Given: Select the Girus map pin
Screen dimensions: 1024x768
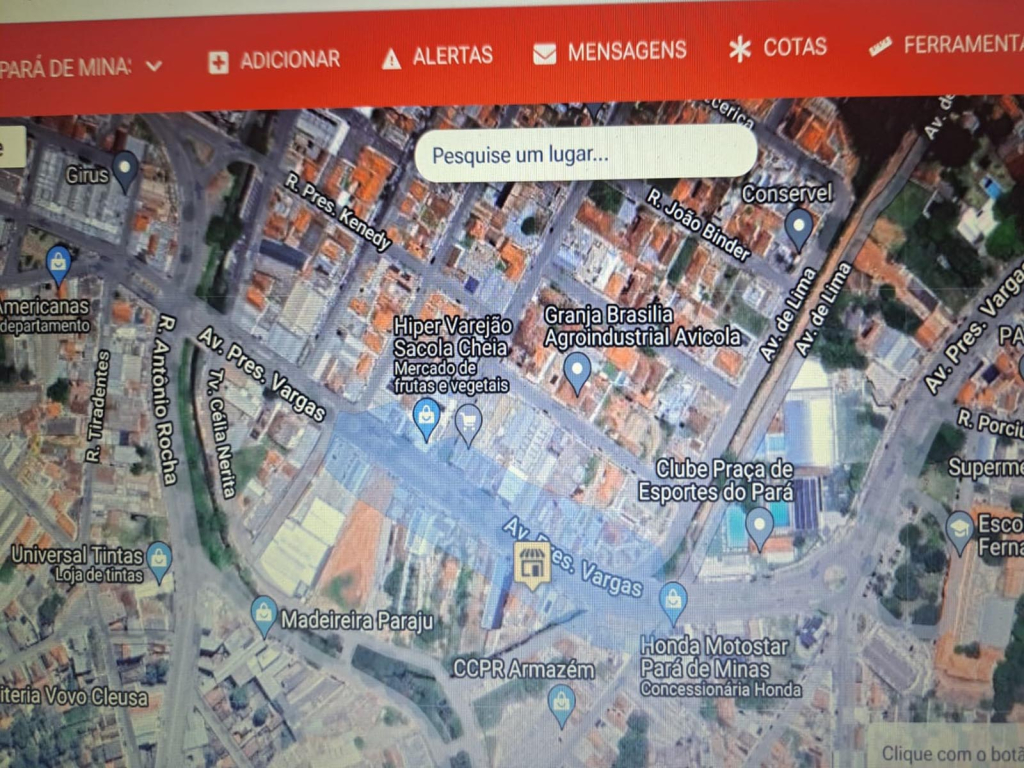Looking at the screenshot, I should click(x=125, y=169).
